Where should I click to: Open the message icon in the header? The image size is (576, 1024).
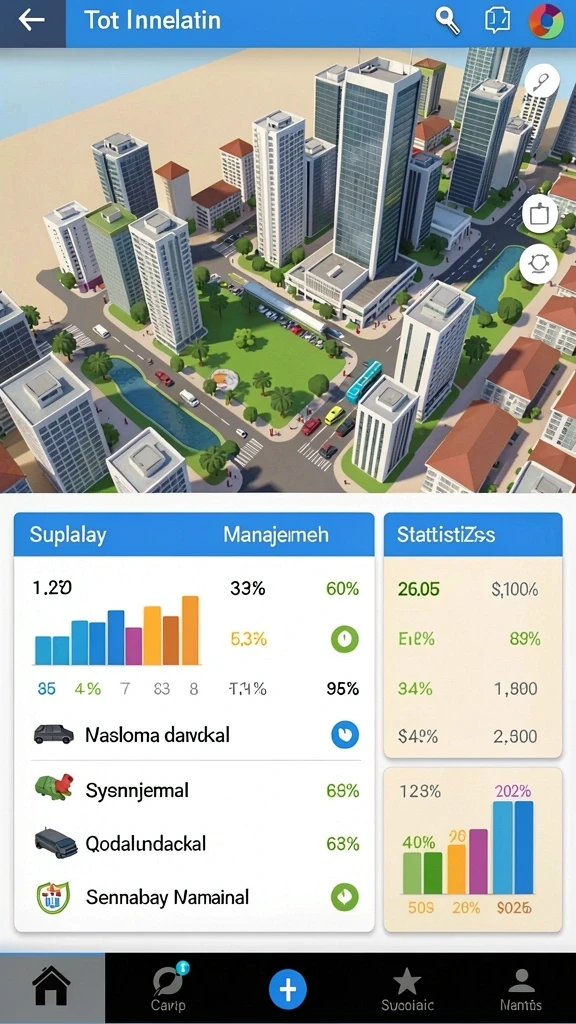(497, 21)
